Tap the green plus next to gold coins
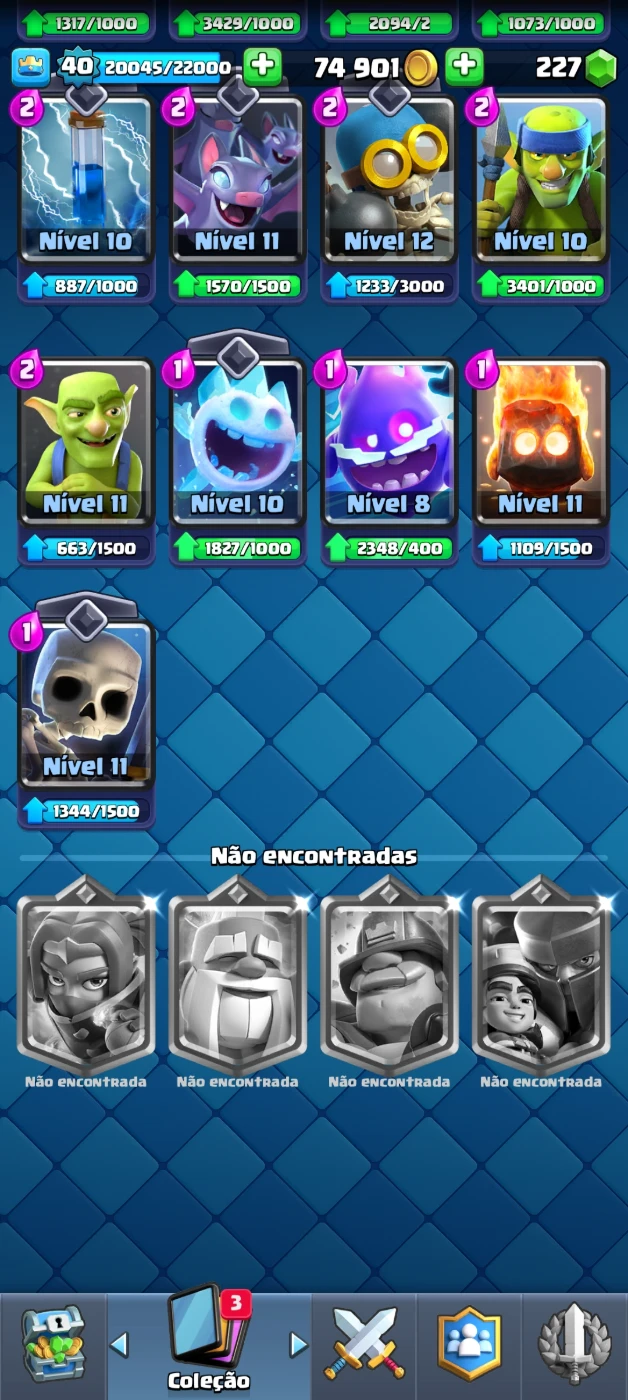 pyautogui.click(x=464, y=67)
